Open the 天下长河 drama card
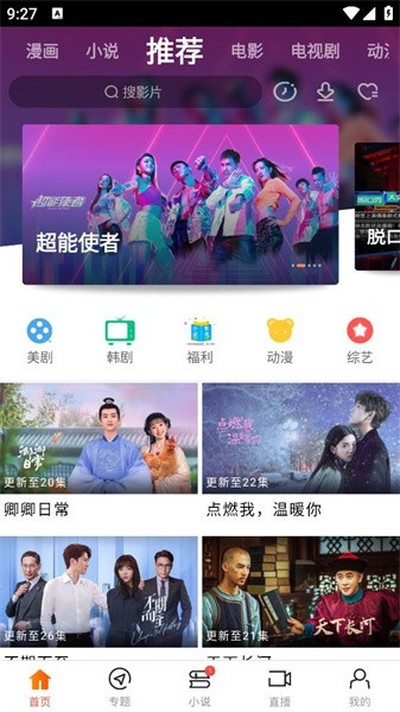 (301, 598)
